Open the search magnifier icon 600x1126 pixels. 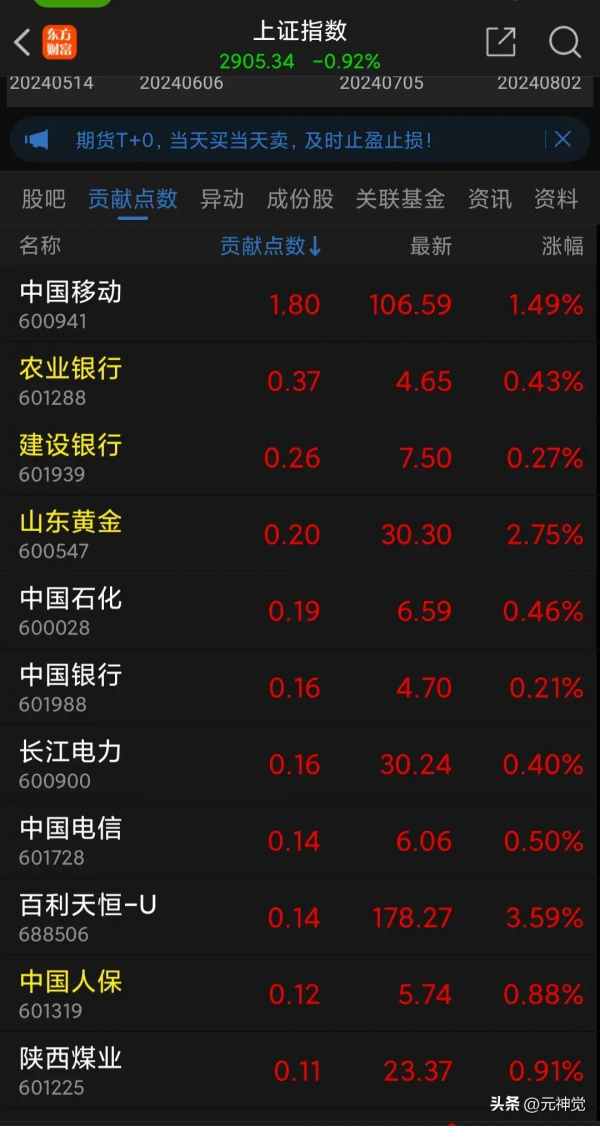point(565,42)
